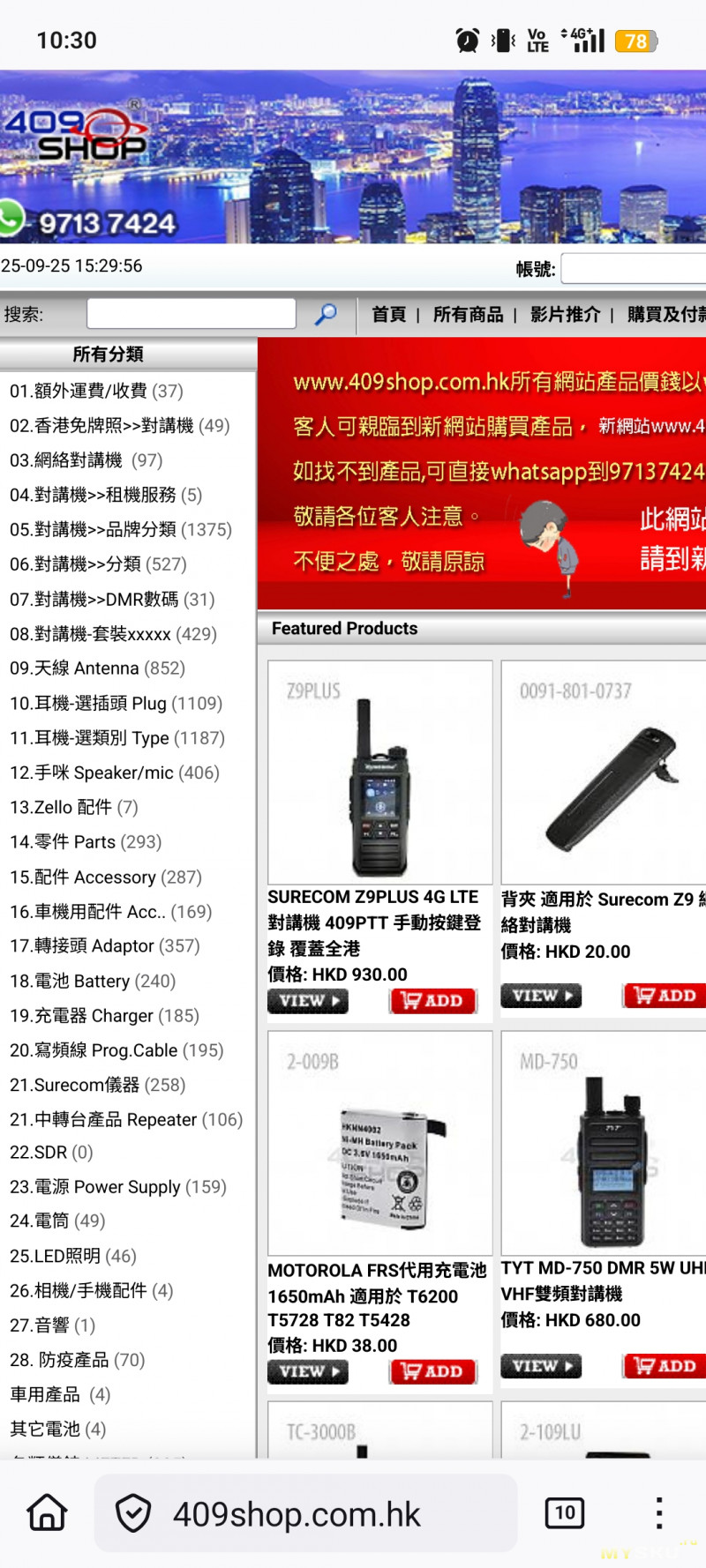The image size is (706, 1568).
Task: Go to 首頁 home link
Action: click(x=388, y=315)
